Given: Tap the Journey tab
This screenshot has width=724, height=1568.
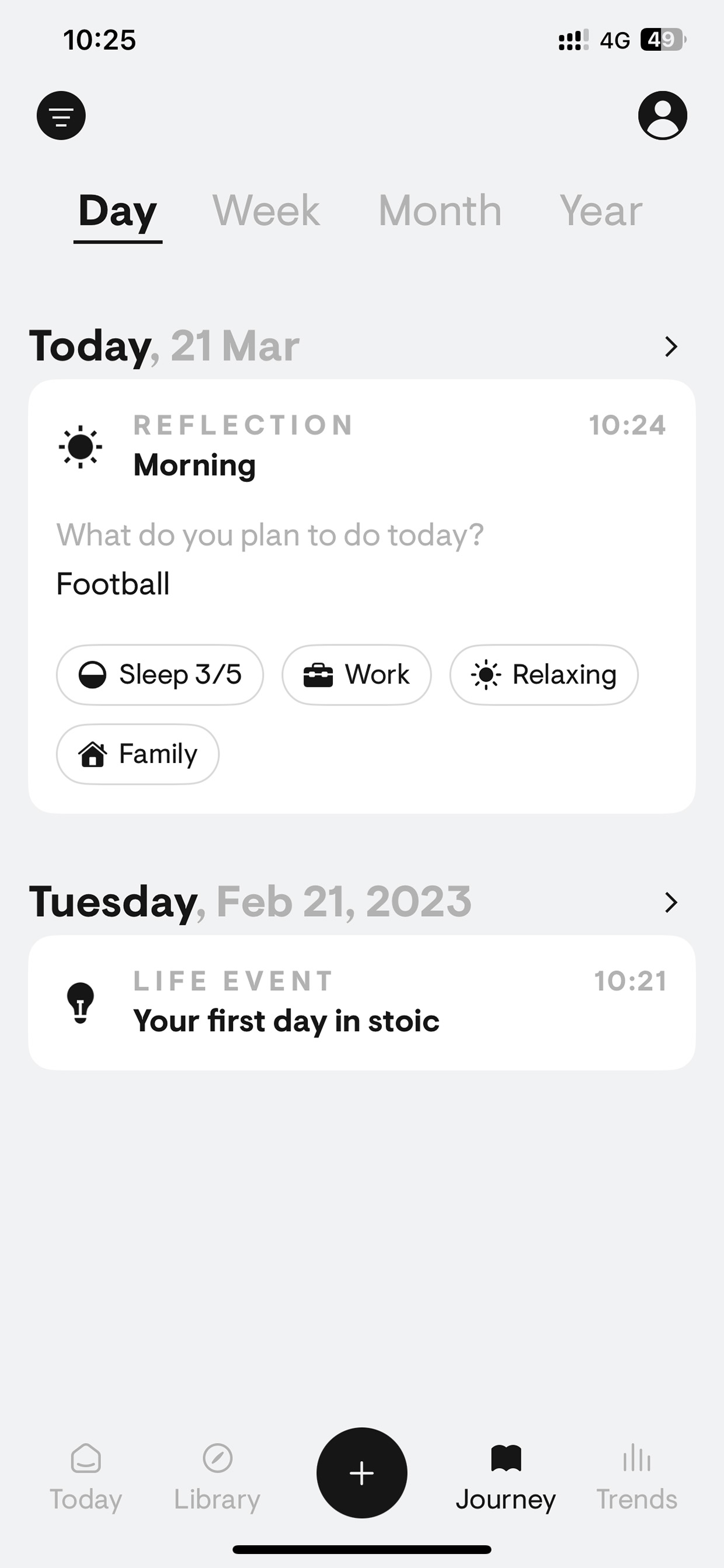Looking at the screenshot, I should pyautogui.click(x=506, y=1477).
